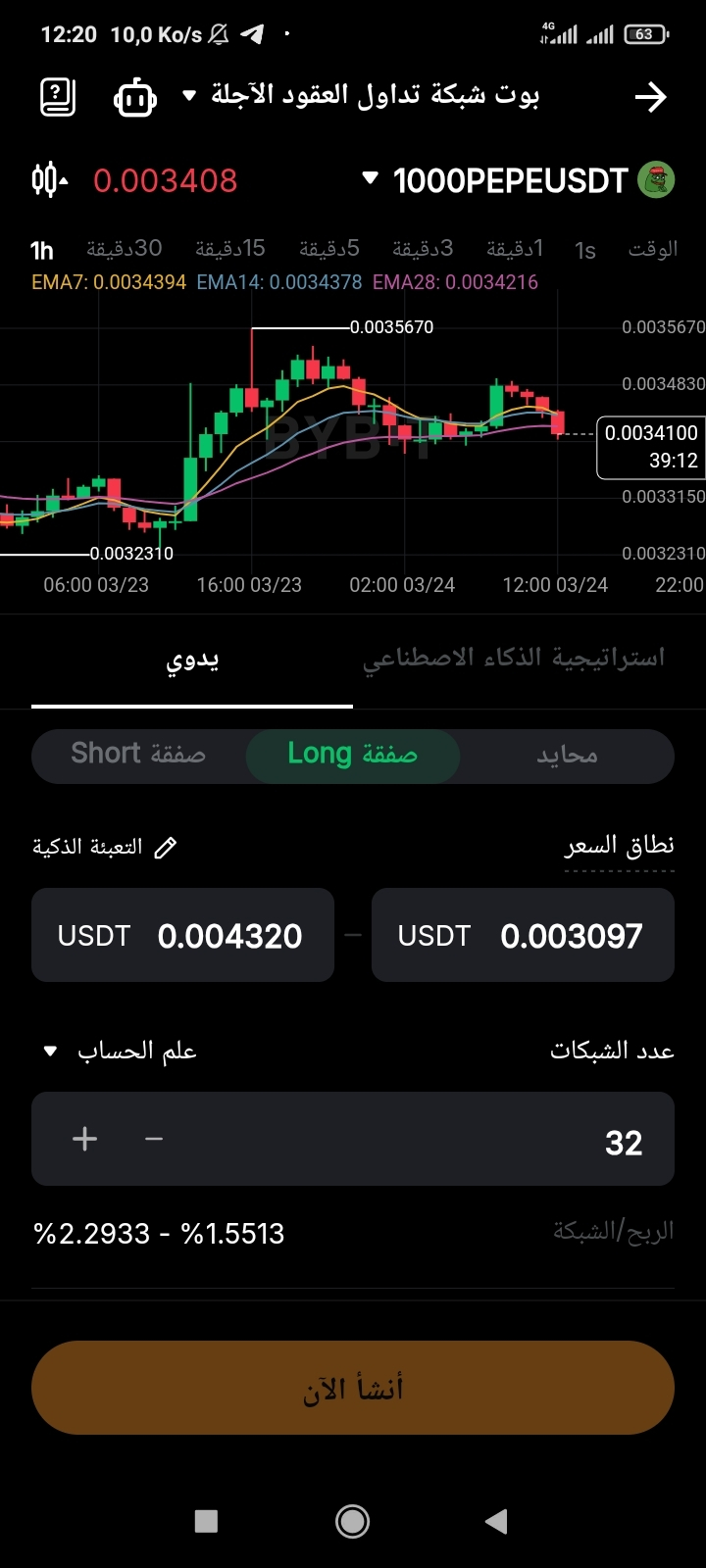Switch to the الوقت chart view
Image resolution: width=706 pixels, height=1568 pixels.
[653, 249]
